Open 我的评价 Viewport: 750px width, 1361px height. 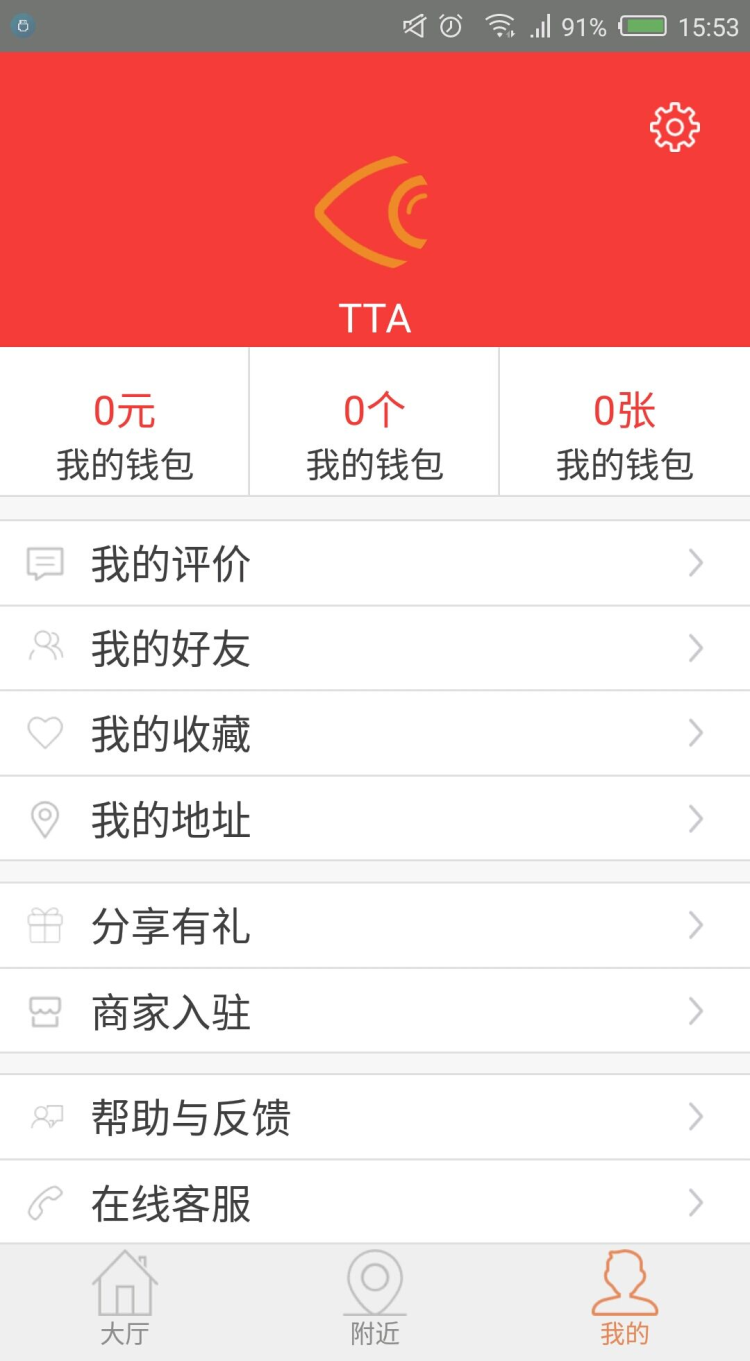tap(374, 564)
